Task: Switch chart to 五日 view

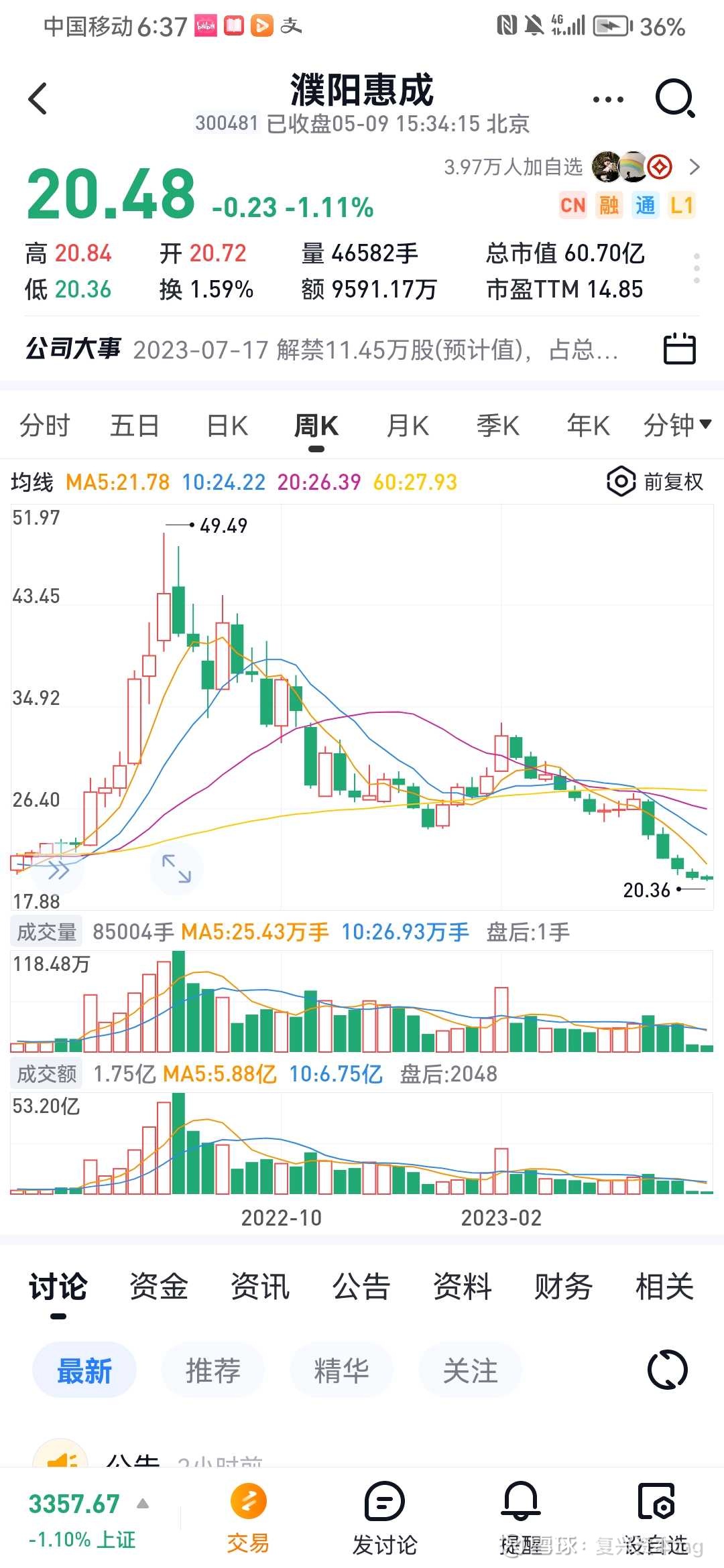Action: click(134, 426)
